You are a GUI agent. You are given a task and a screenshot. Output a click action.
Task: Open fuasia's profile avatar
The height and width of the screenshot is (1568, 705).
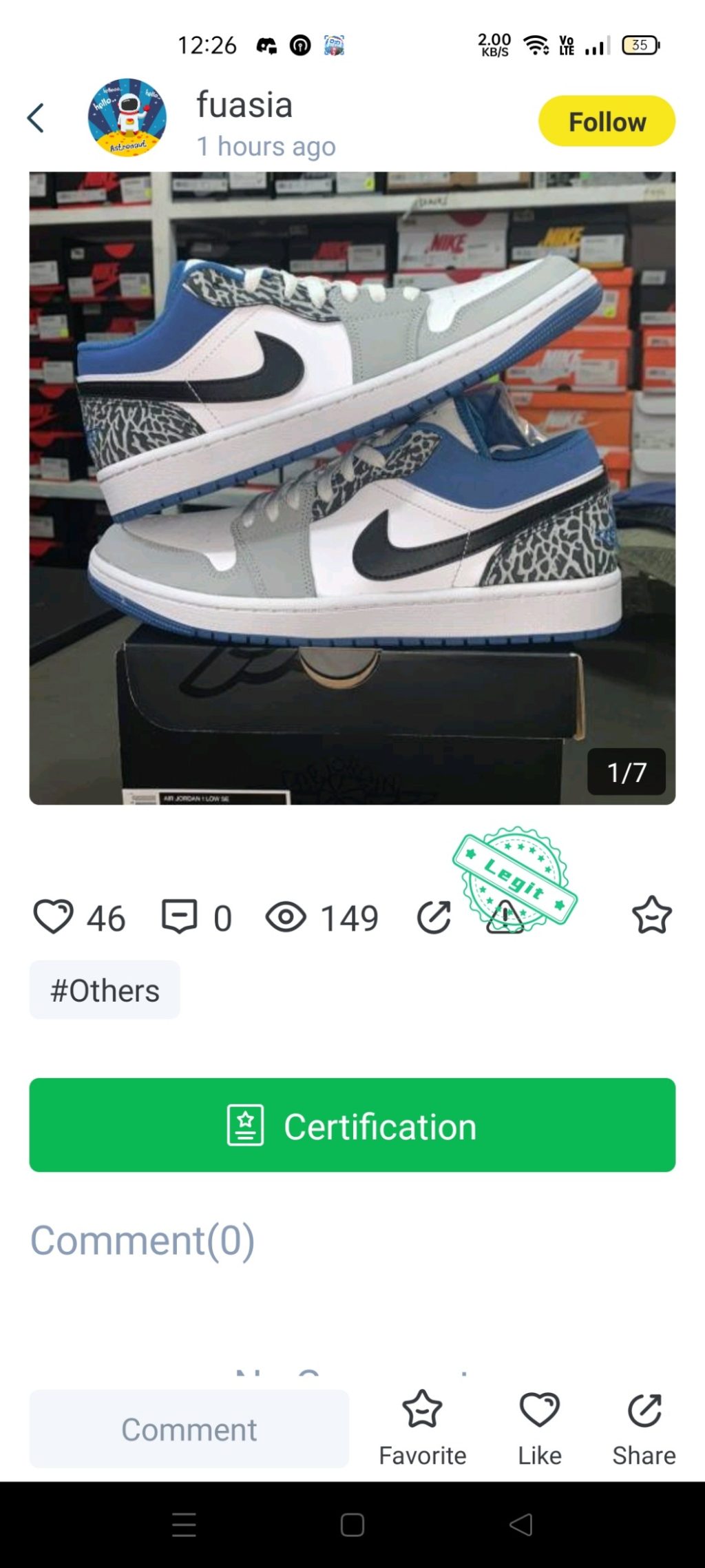click(127, 118)
